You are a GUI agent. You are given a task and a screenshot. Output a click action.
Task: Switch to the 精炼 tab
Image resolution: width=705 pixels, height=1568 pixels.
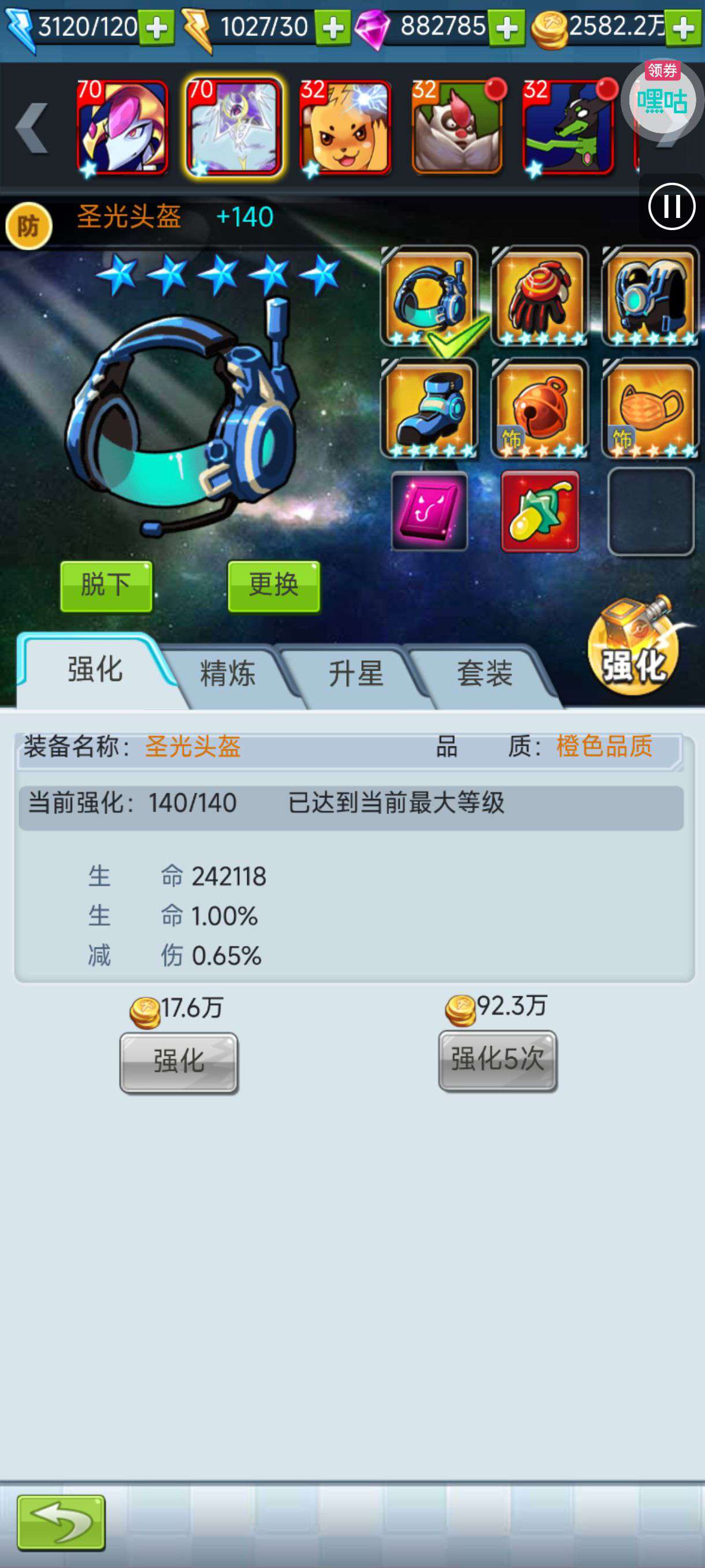(228, 674)
